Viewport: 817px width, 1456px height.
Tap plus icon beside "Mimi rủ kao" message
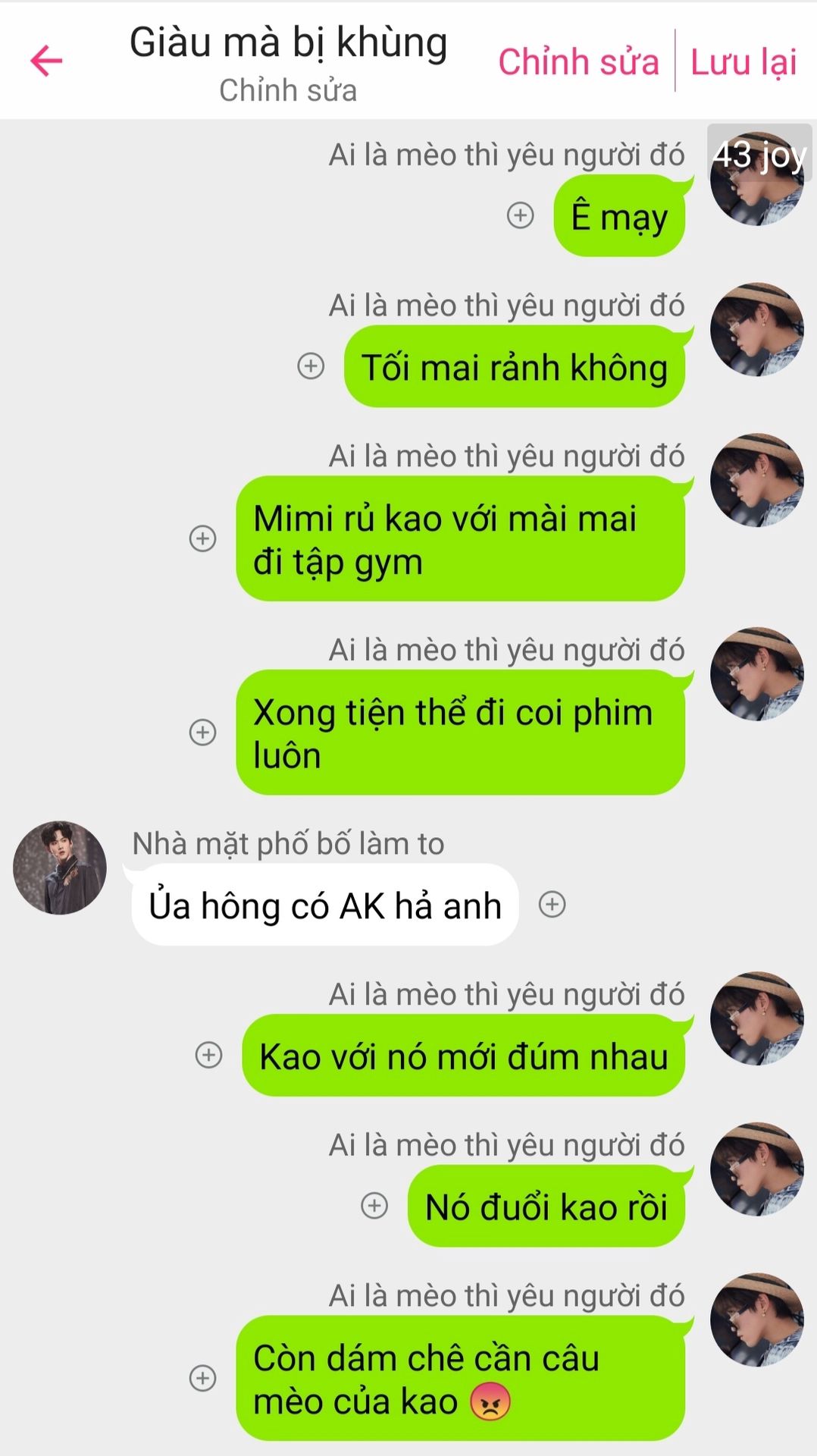(202, 538)
